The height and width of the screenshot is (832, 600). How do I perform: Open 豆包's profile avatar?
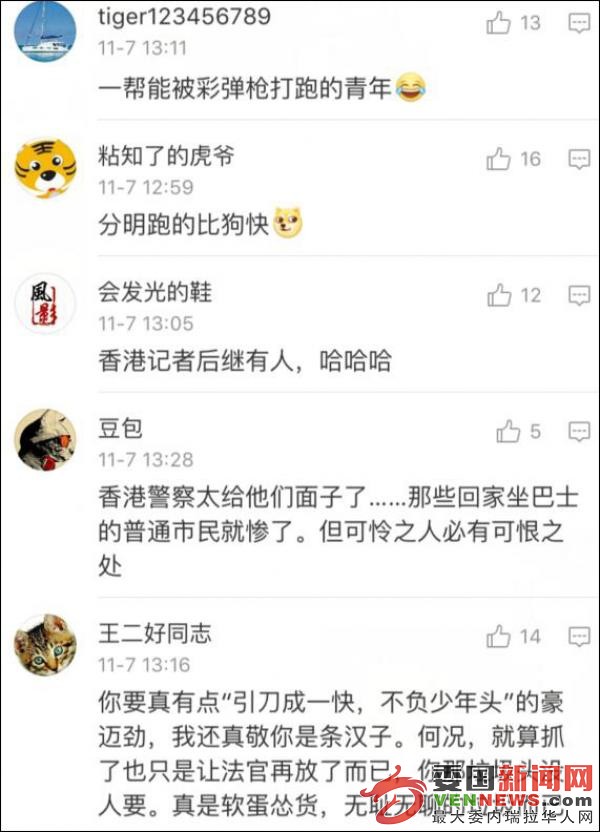45,439
